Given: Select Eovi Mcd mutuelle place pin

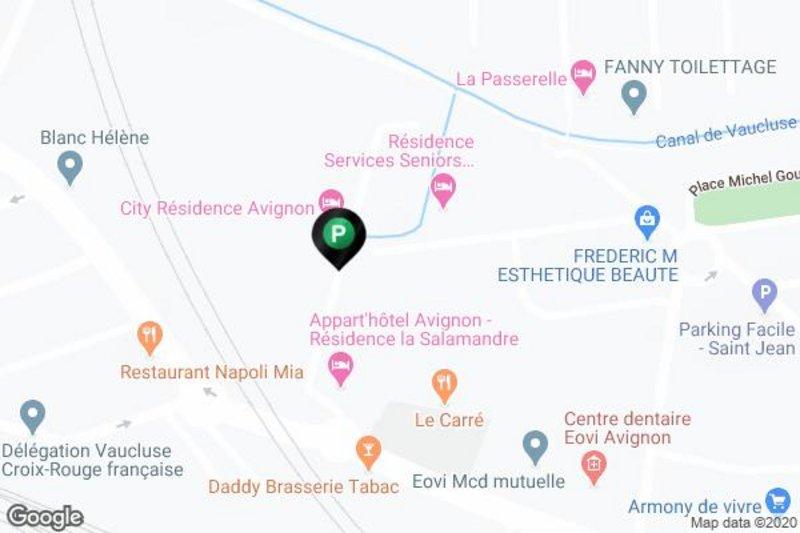Looking at the screenshot, I should [x=536, y=444].
